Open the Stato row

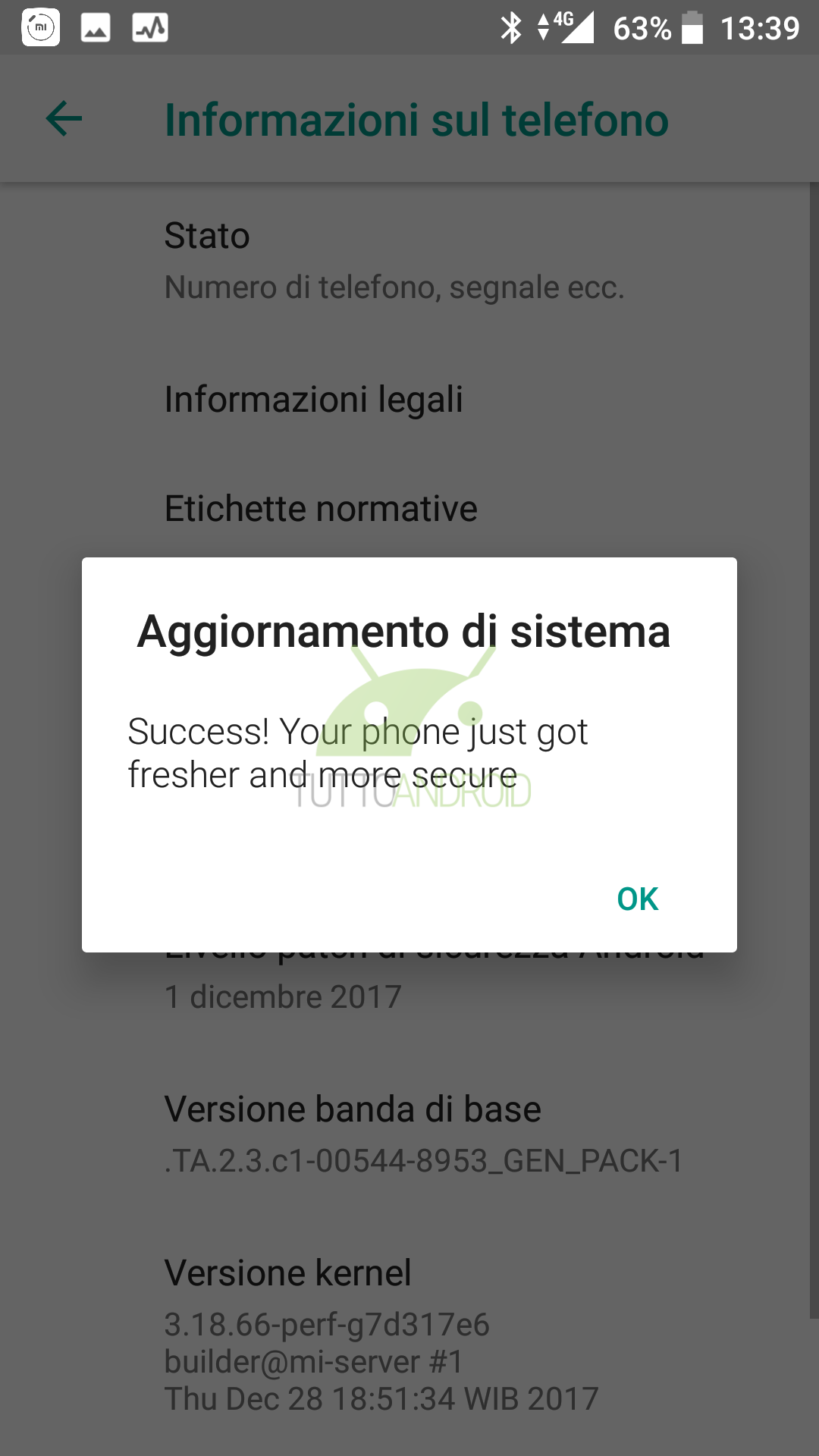(409, 262)
